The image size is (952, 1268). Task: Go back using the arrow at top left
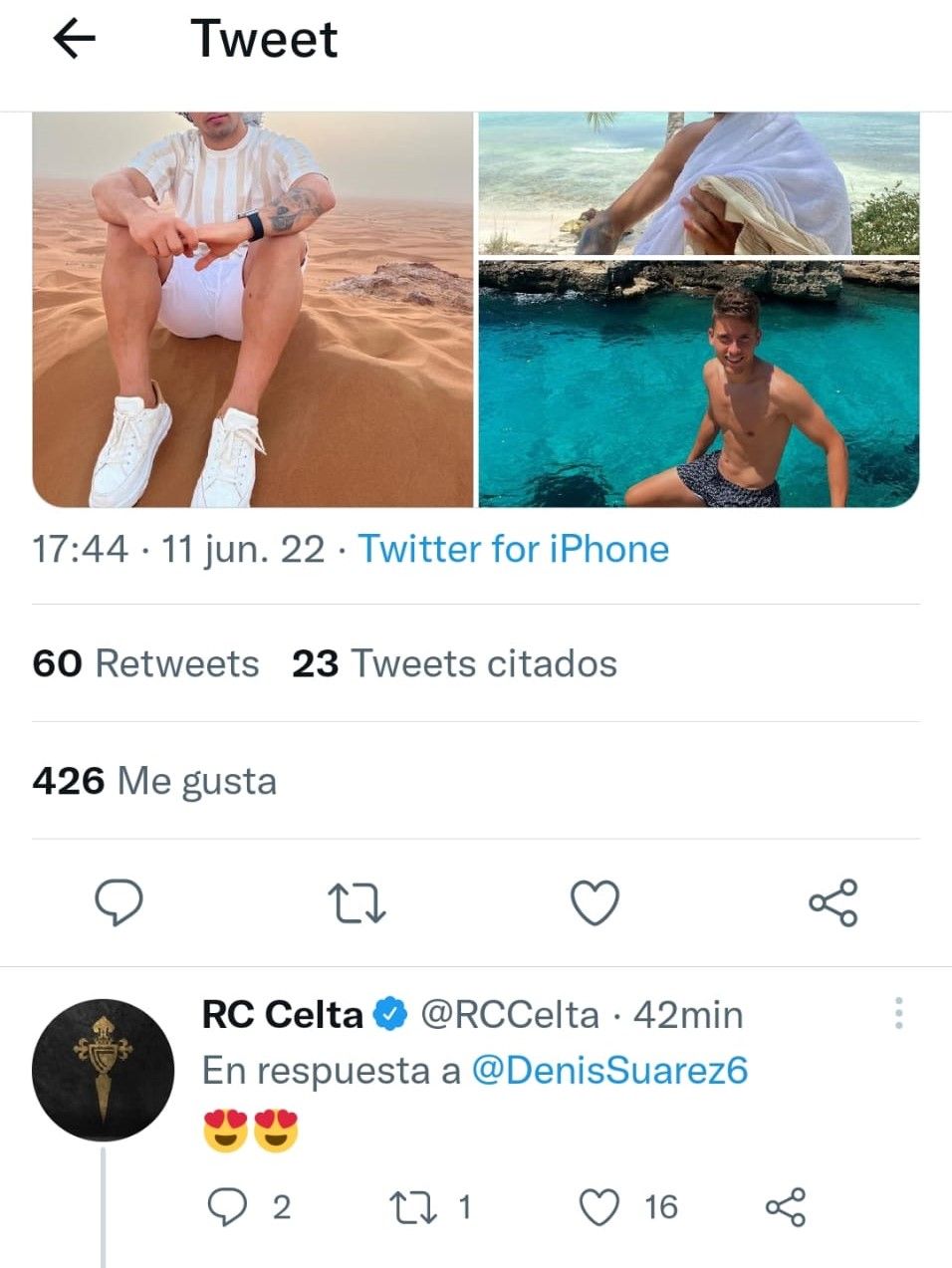pos(72,40)
